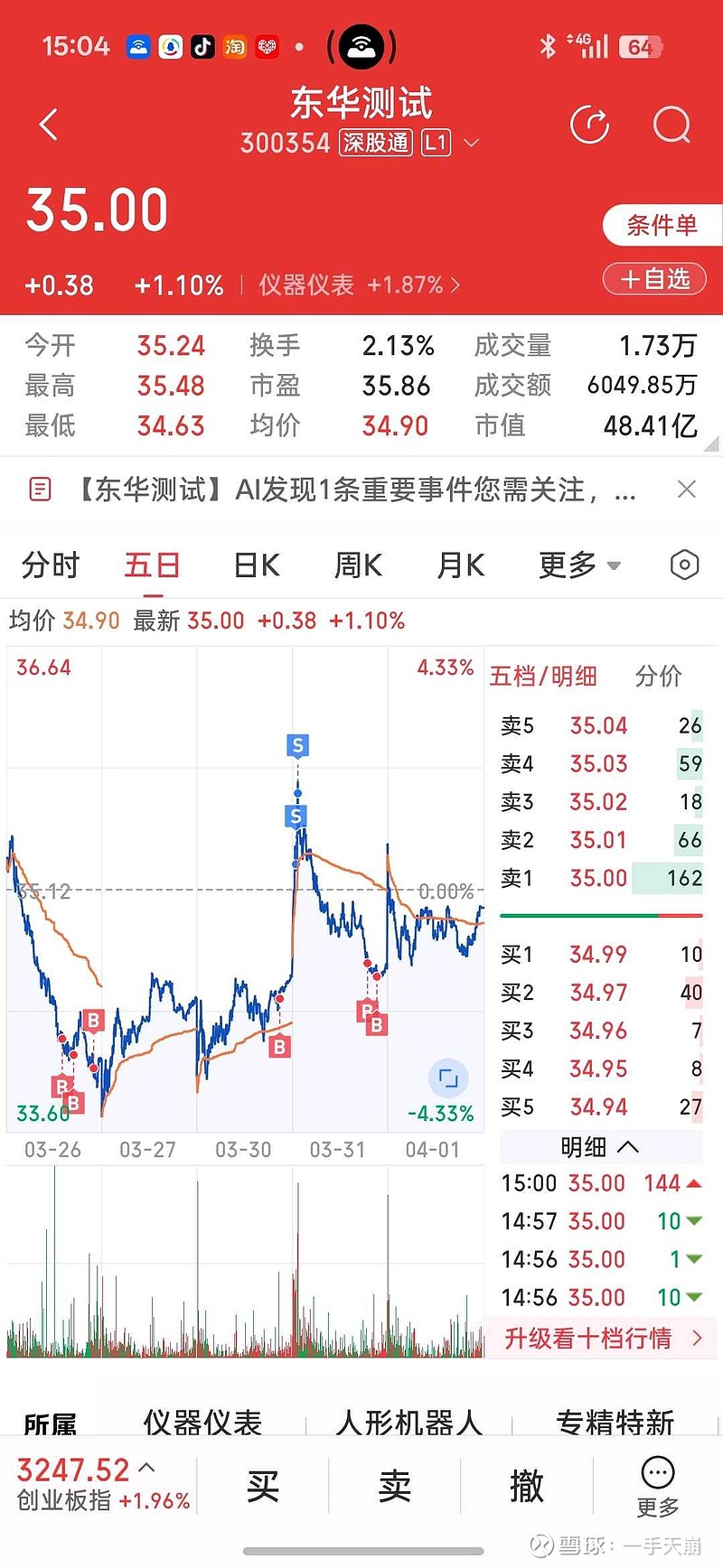Expand the 更多 chart options dropdown

coord(578,565)
